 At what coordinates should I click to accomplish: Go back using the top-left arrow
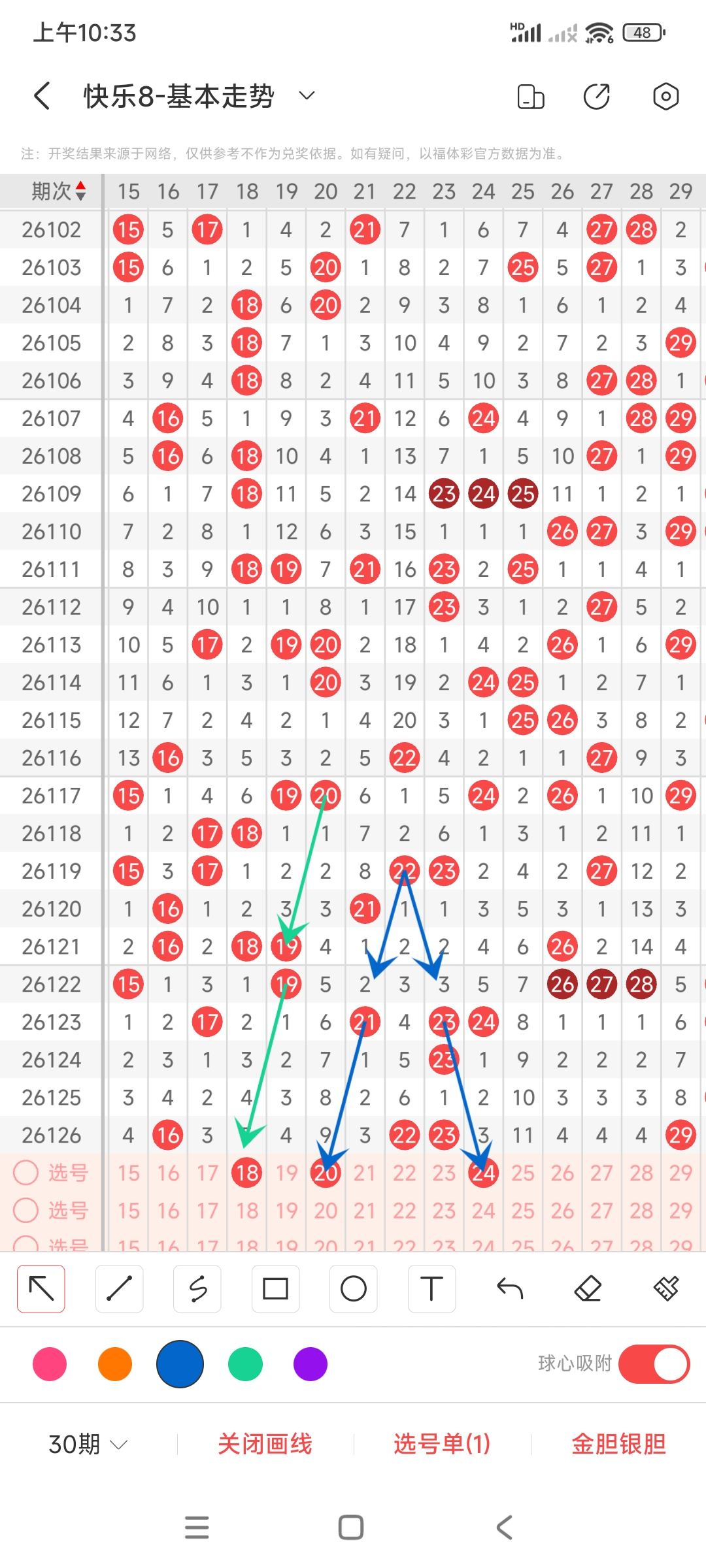[42, 96]
